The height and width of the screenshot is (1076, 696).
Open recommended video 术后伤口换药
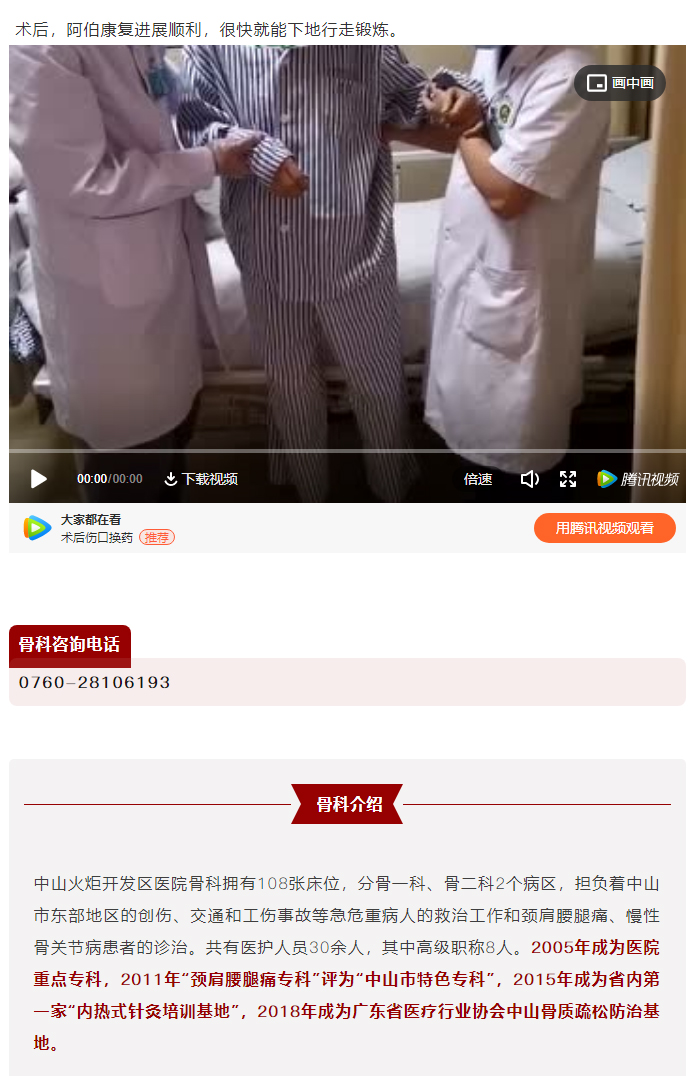(x=97, y=537)
